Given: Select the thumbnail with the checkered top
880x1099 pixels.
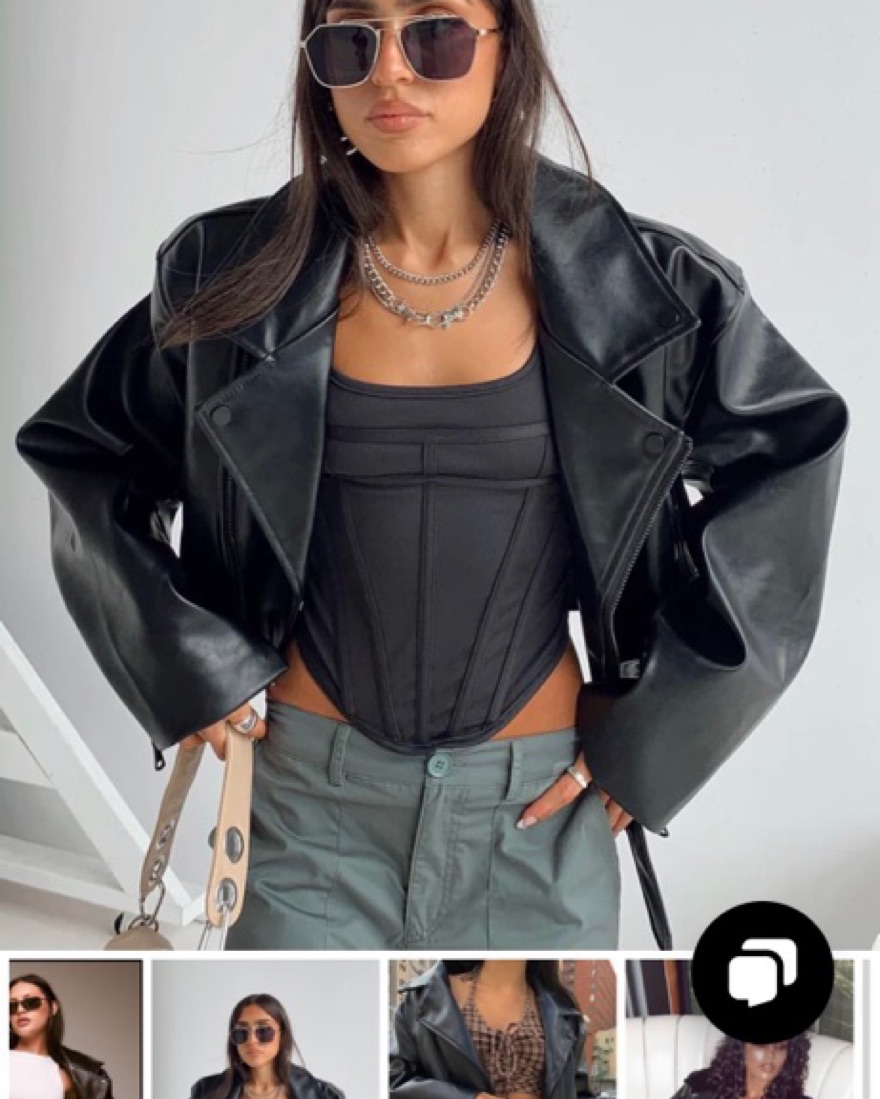Looking at the screenshot, I should pyautogui.click(x=502, y=1030).
